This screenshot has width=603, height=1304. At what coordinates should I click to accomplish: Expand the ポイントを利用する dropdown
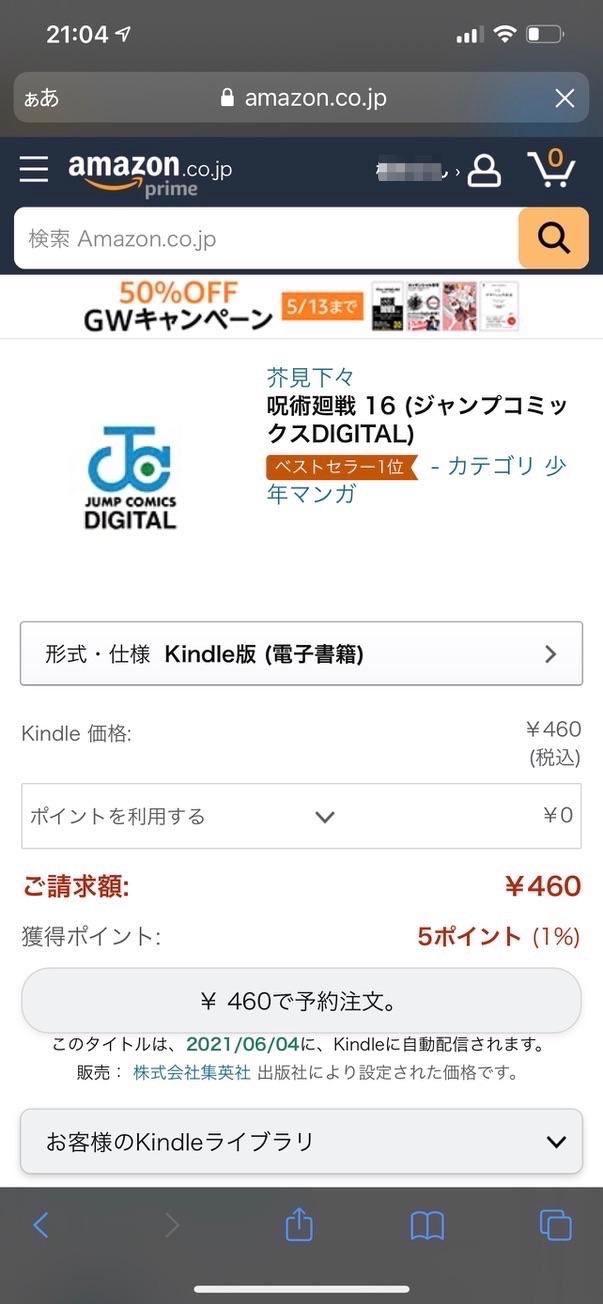tap(301, 816)
